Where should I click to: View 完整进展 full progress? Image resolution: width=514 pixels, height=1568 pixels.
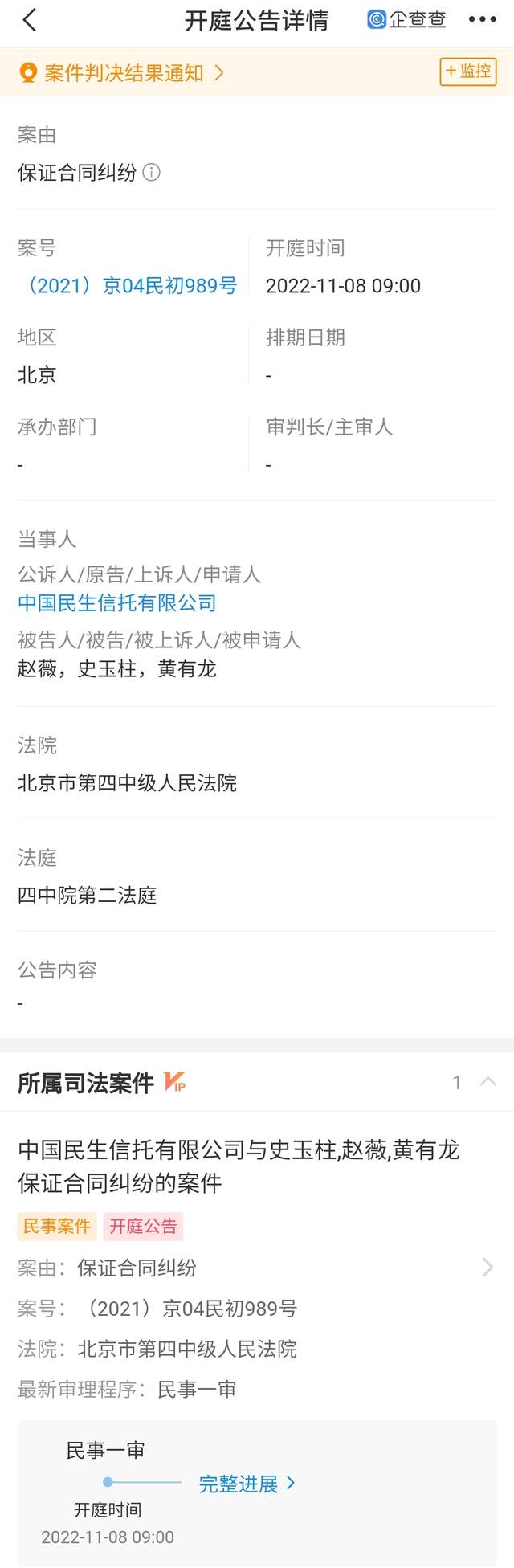pos(247,1484)
